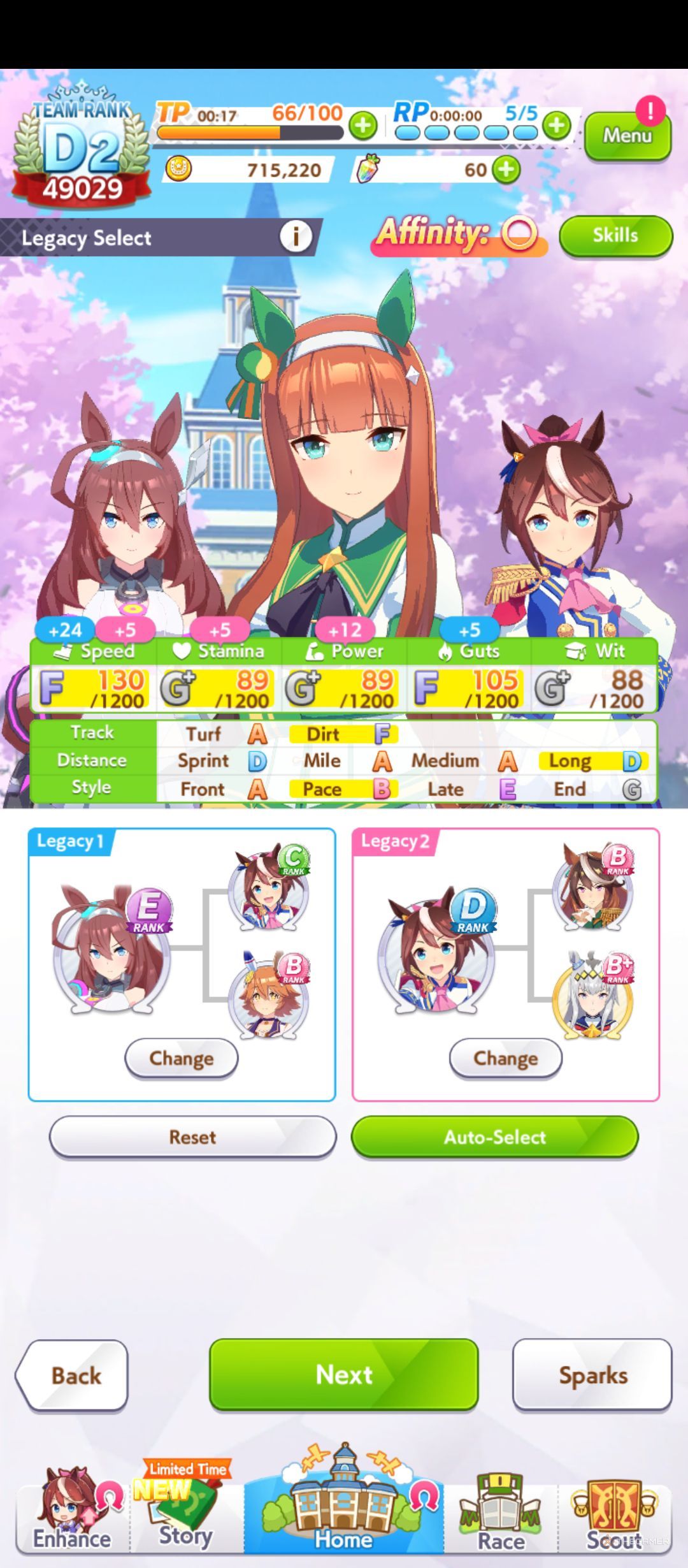Go to the Home tab
The width and height of the screenshot is (688, 1568).
[344, 1517]
